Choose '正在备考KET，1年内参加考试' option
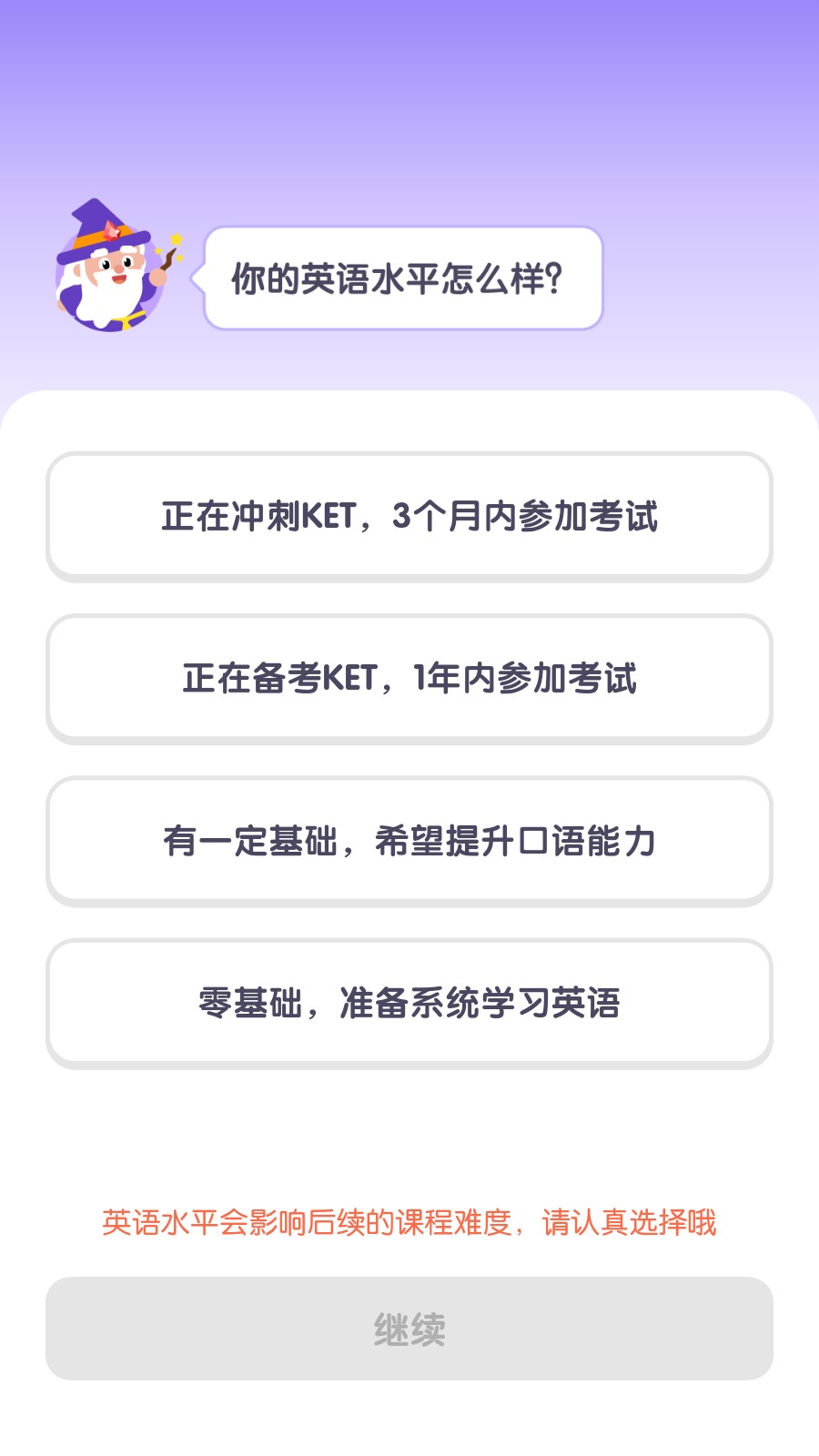The width and height of the screenshot is (819, 1456). point(409,678)
